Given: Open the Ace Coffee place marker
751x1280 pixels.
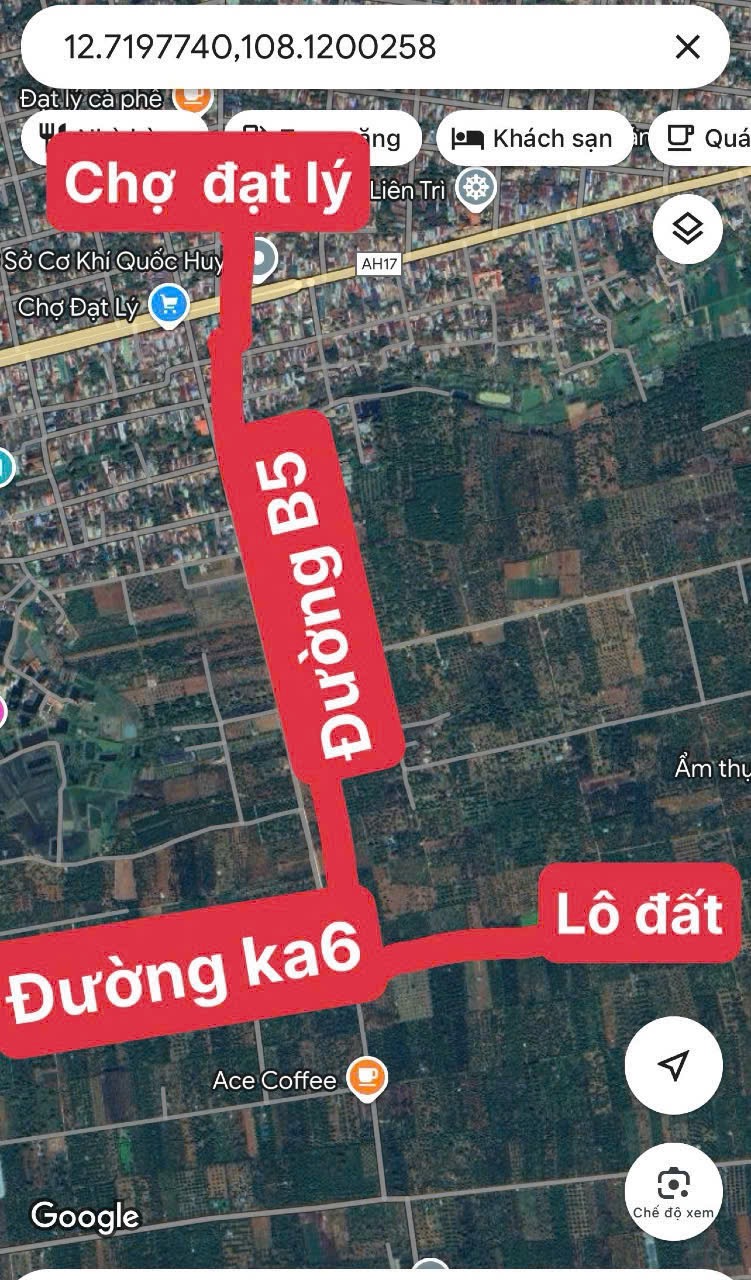Looking at the screenshot, I should [x=367, y=1077].
